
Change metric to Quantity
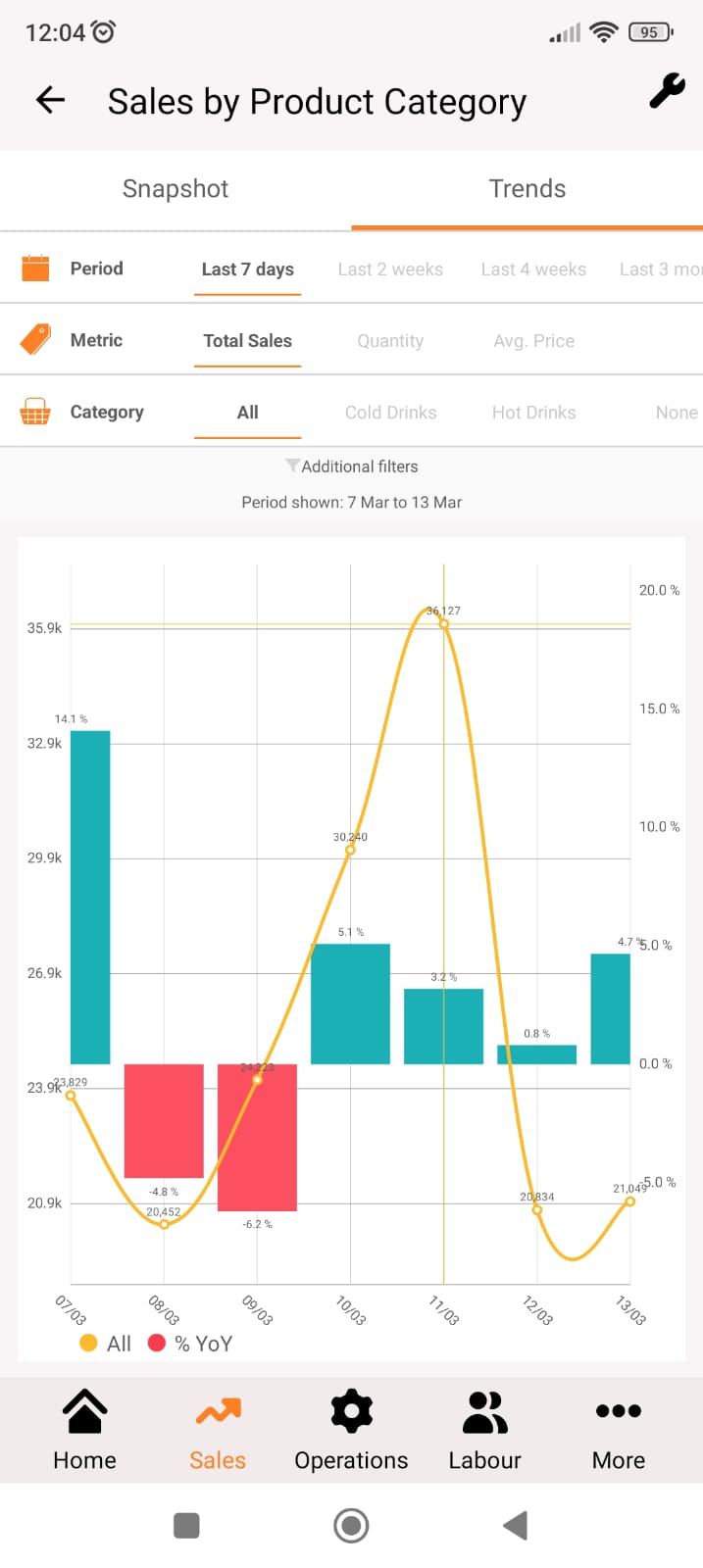[x=390, y=341]
